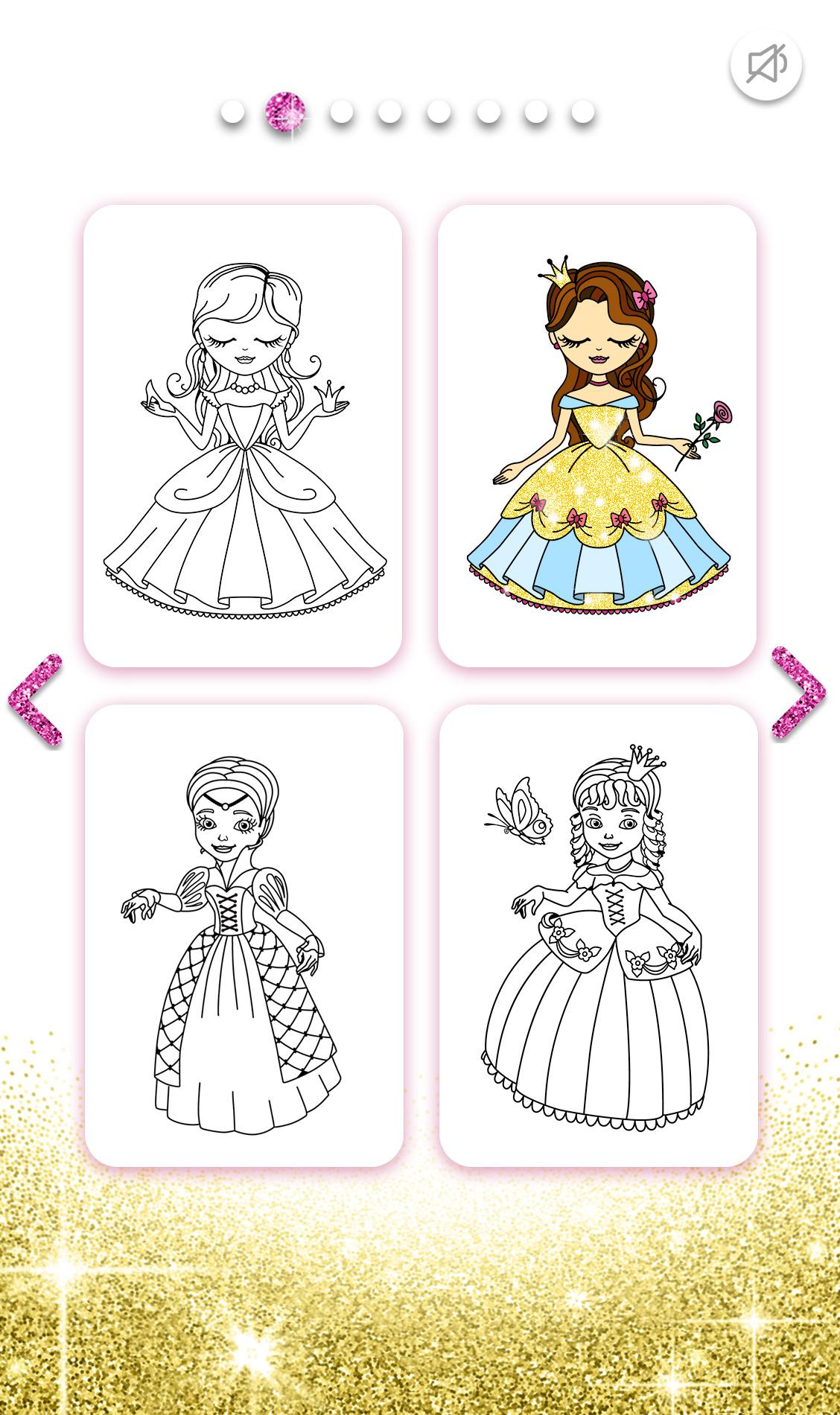Jump to the first page dot
The height and width of the screenshot is (1415, 840).
[232, 112]
